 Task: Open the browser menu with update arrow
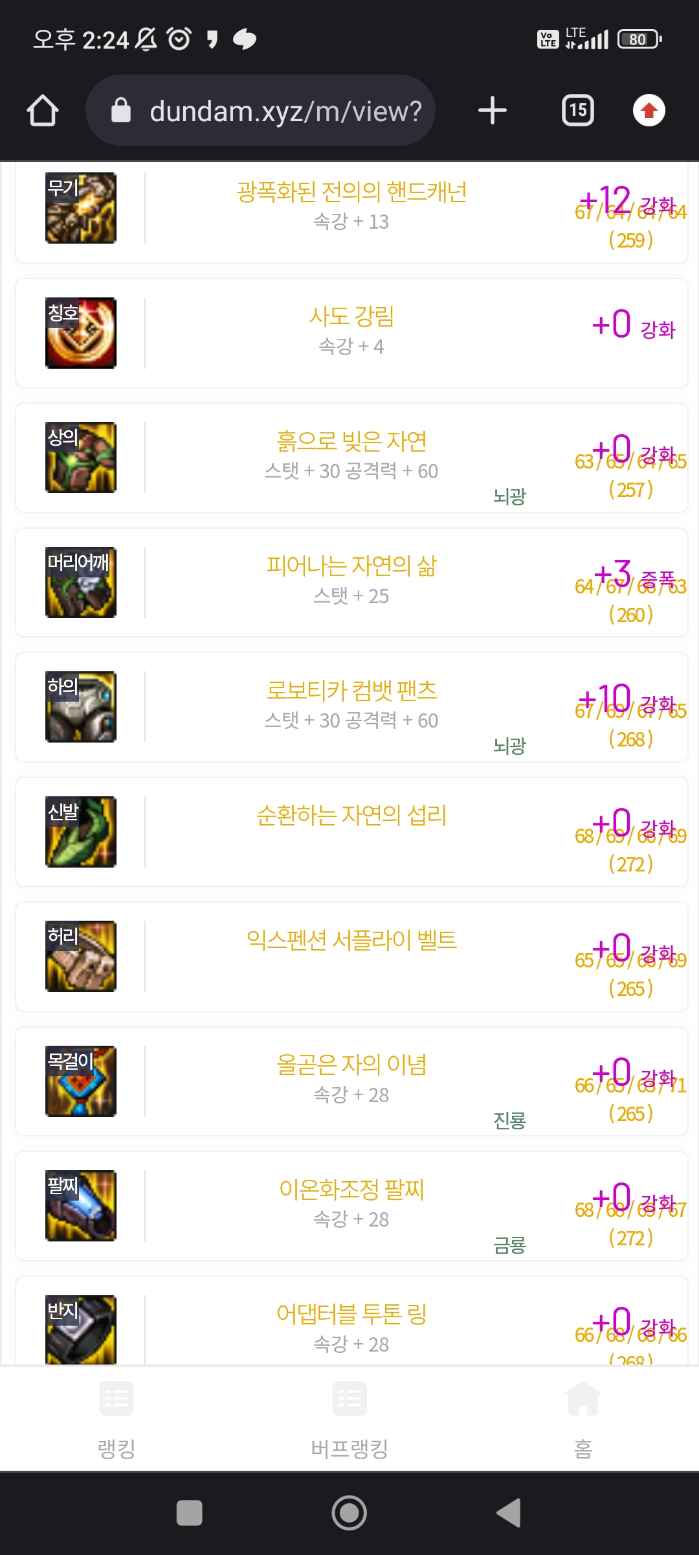[650, 111]
